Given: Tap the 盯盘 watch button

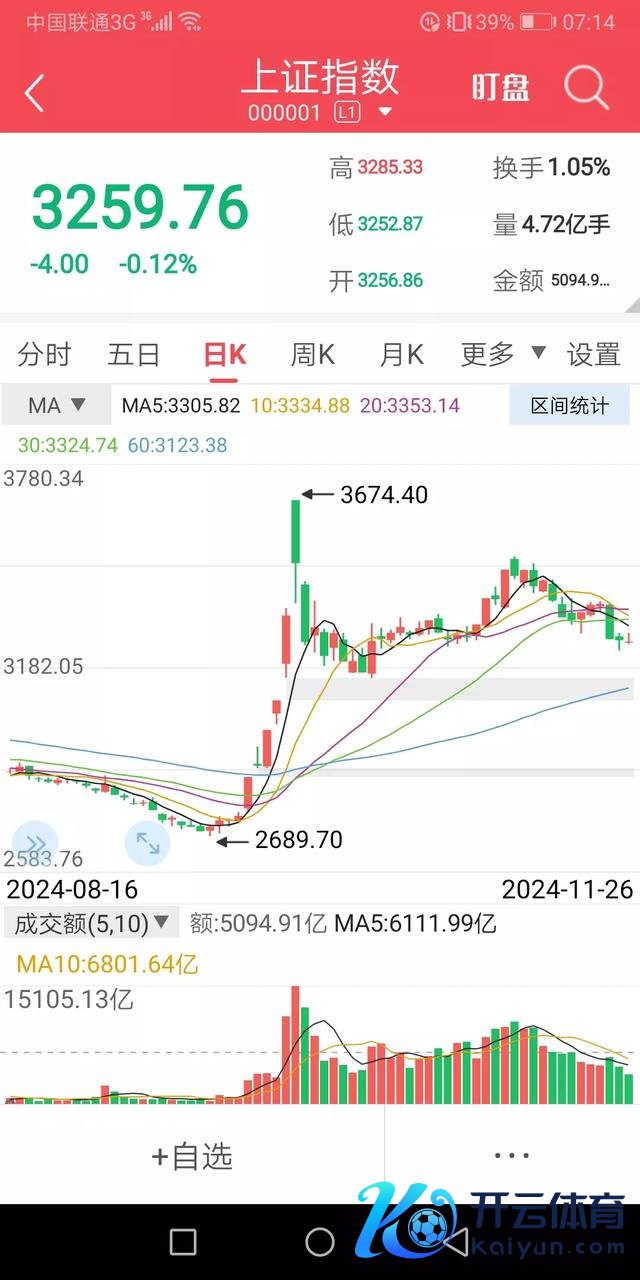Looking at the screenshot, I should click(x=500, y=88).
